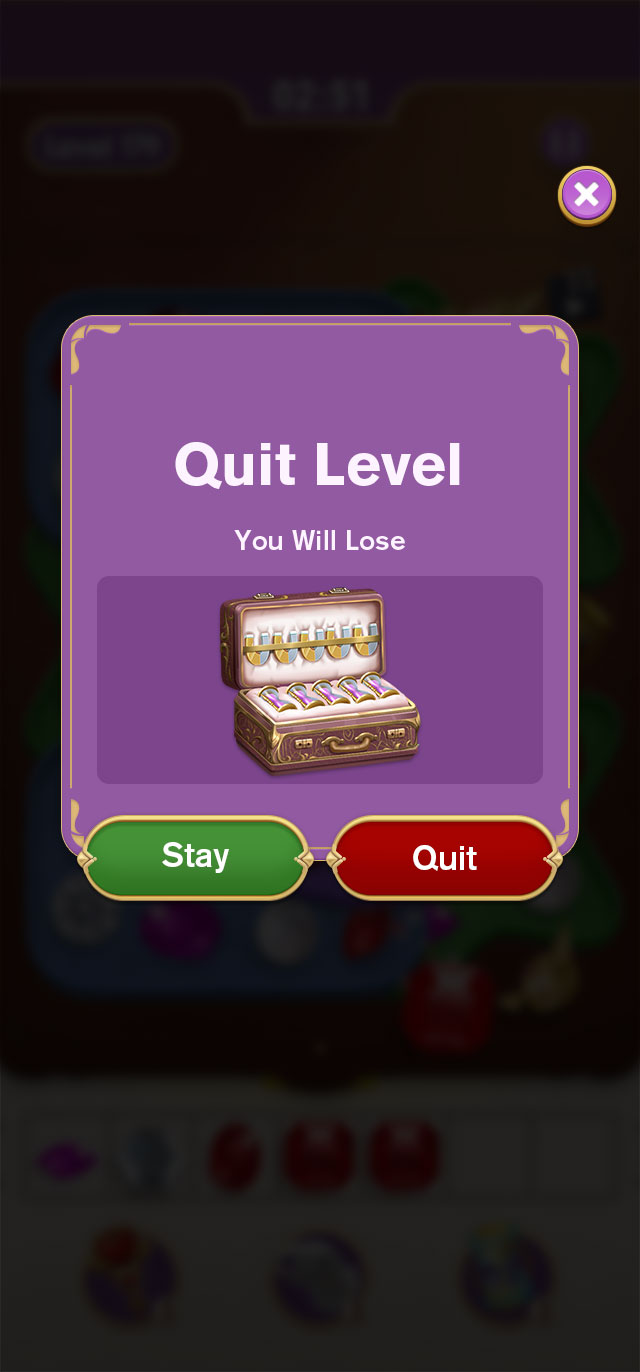640x1372 pixels.
Task: Choose Stay to keep playing
Action: (196, 857)
